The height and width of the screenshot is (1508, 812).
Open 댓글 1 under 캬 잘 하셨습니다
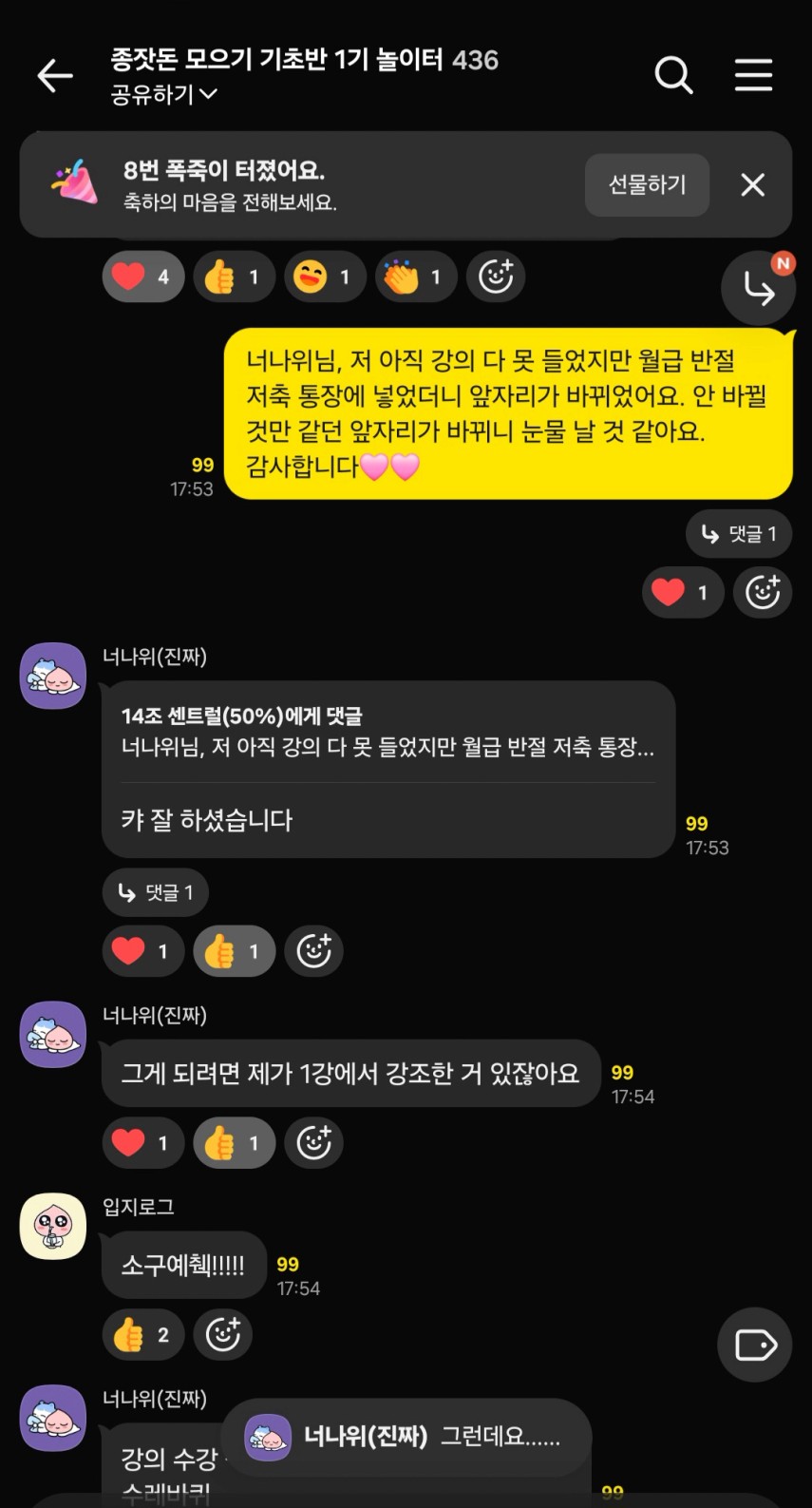pos(155,892)
